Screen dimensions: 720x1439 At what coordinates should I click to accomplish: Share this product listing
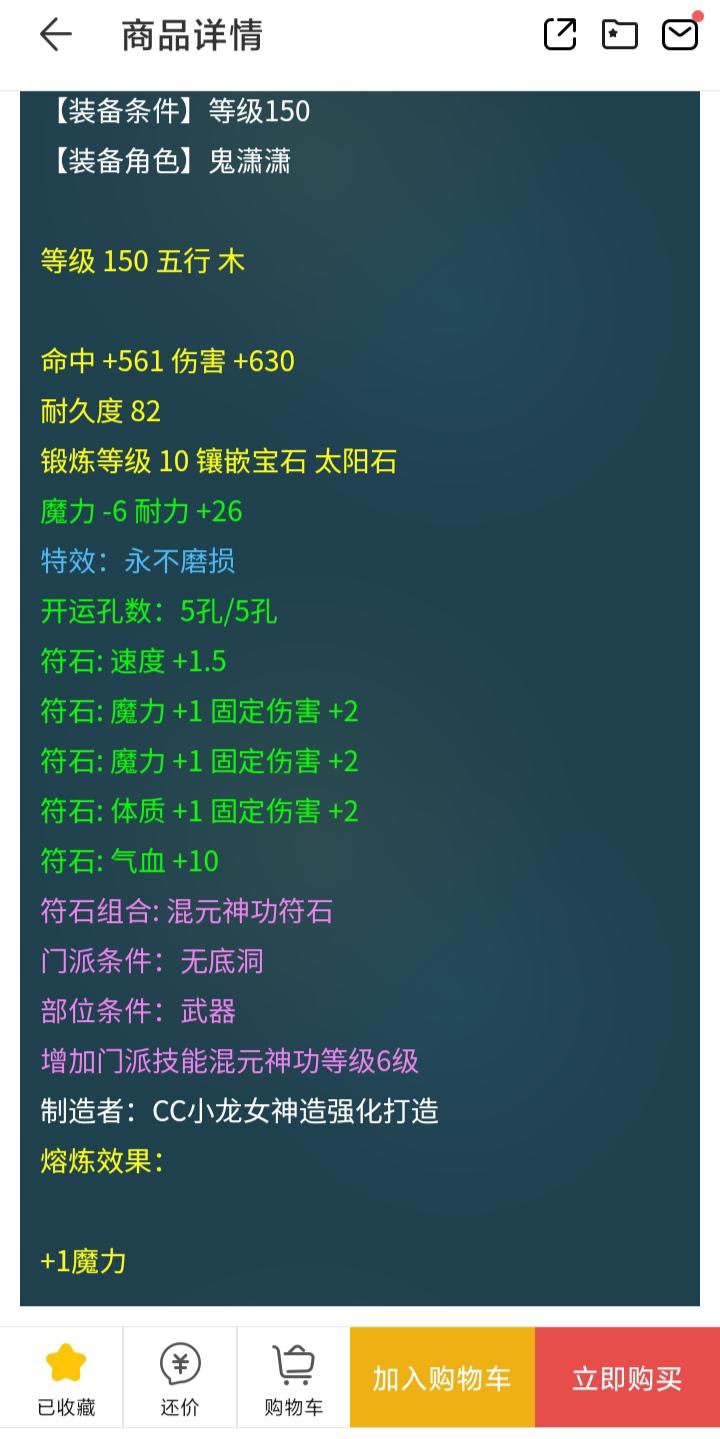(x=560, y=34)
